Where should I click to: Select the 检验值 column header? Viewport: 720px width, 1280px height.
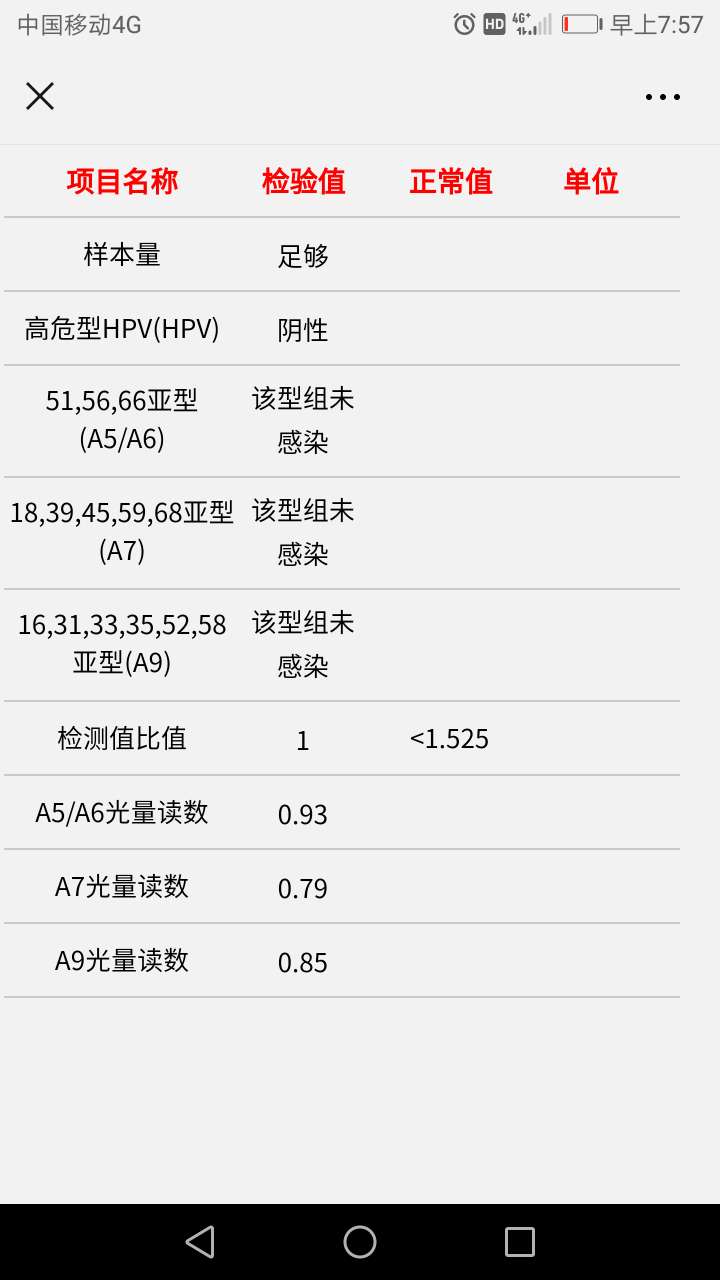303,181
